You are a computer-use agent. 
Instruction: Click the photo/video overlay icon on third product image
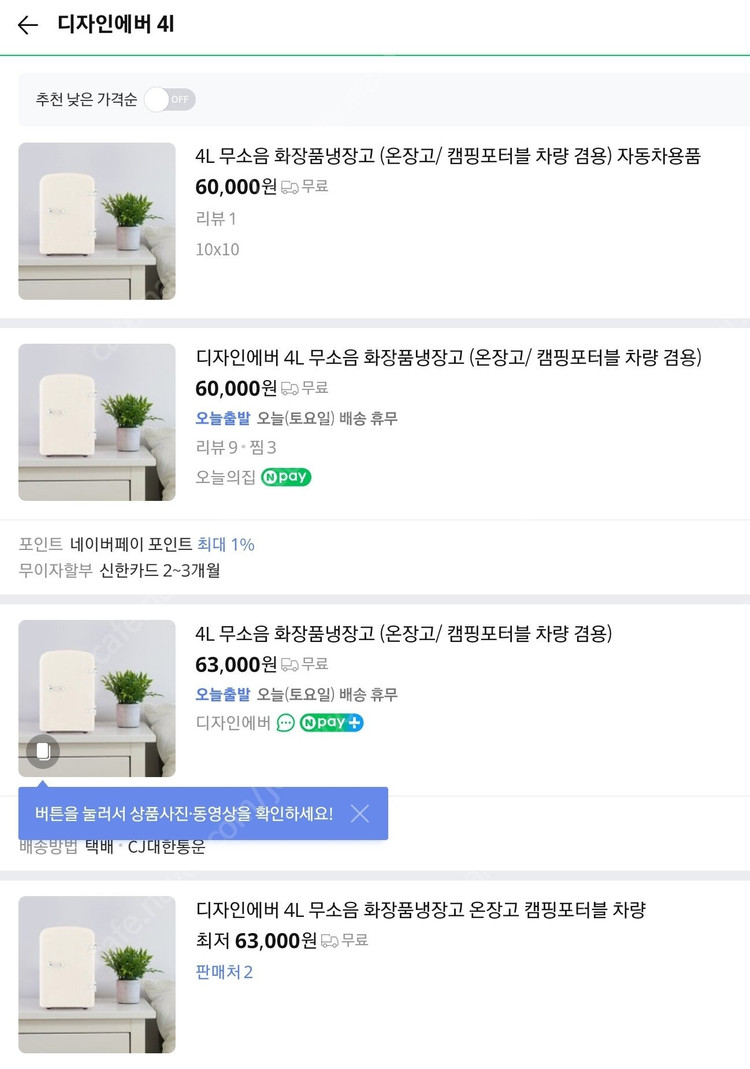(42, 752)
